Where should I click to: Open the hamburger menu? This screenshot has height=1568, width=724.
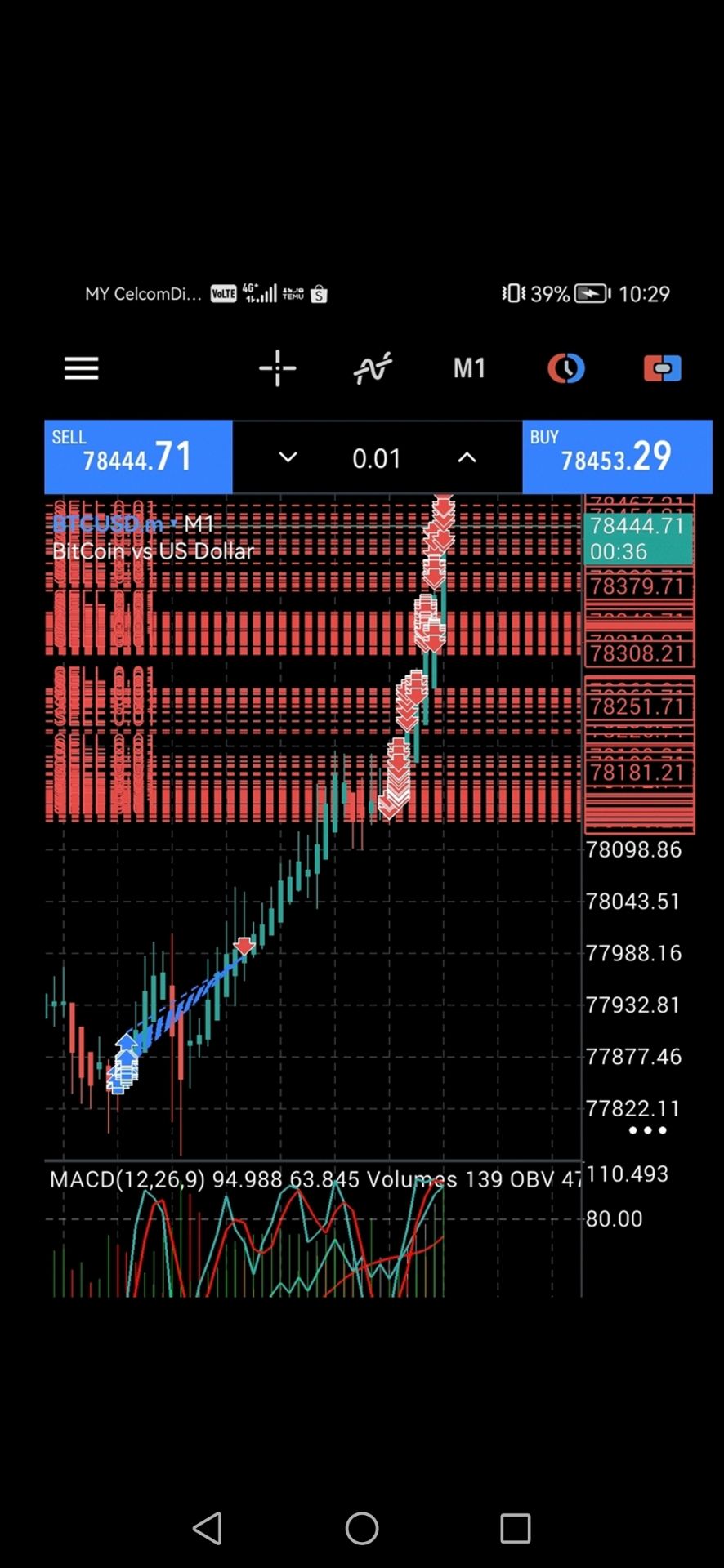(82, 368)
